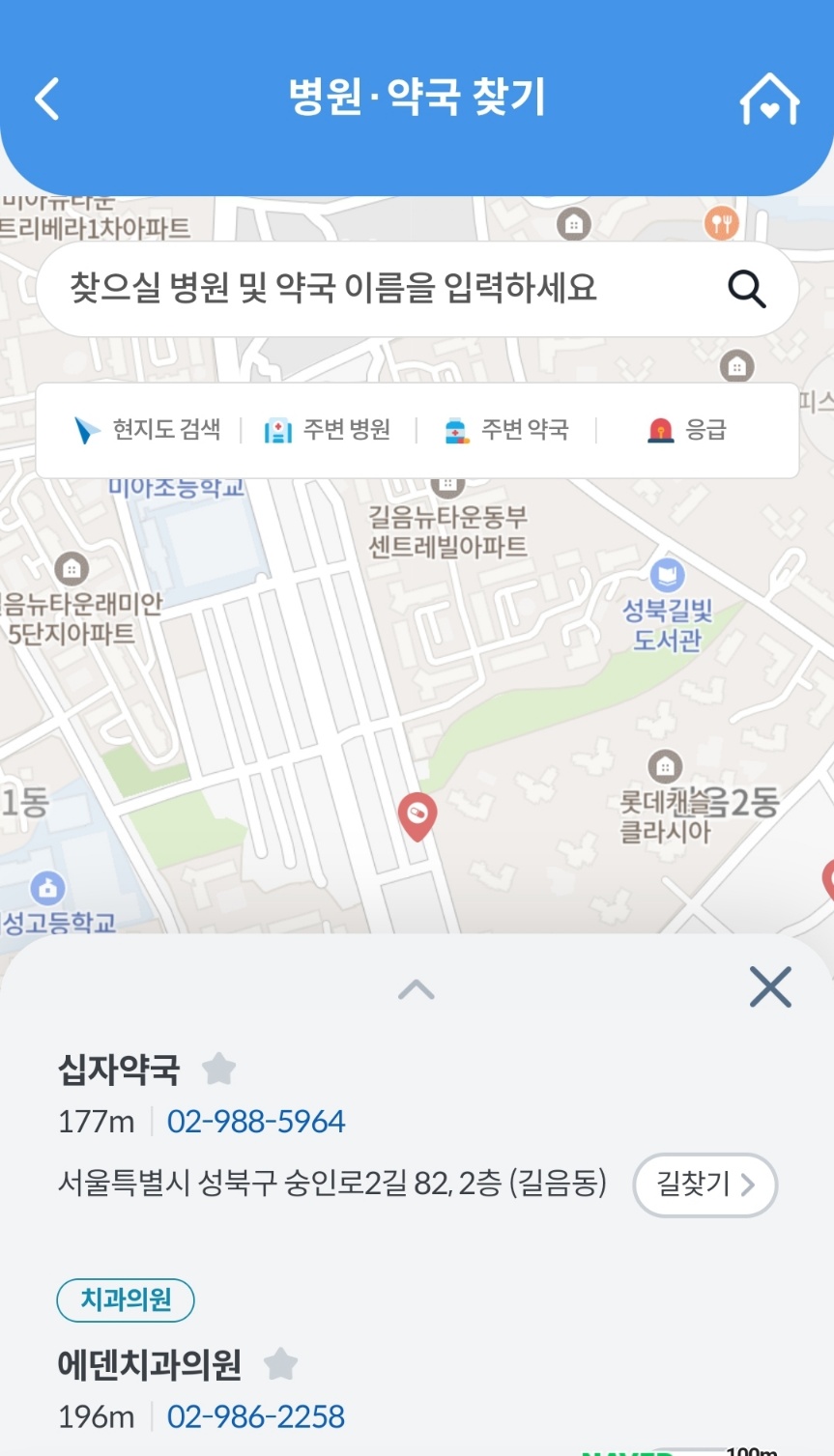Select the 치과의원 category badge

(125, 1300)
